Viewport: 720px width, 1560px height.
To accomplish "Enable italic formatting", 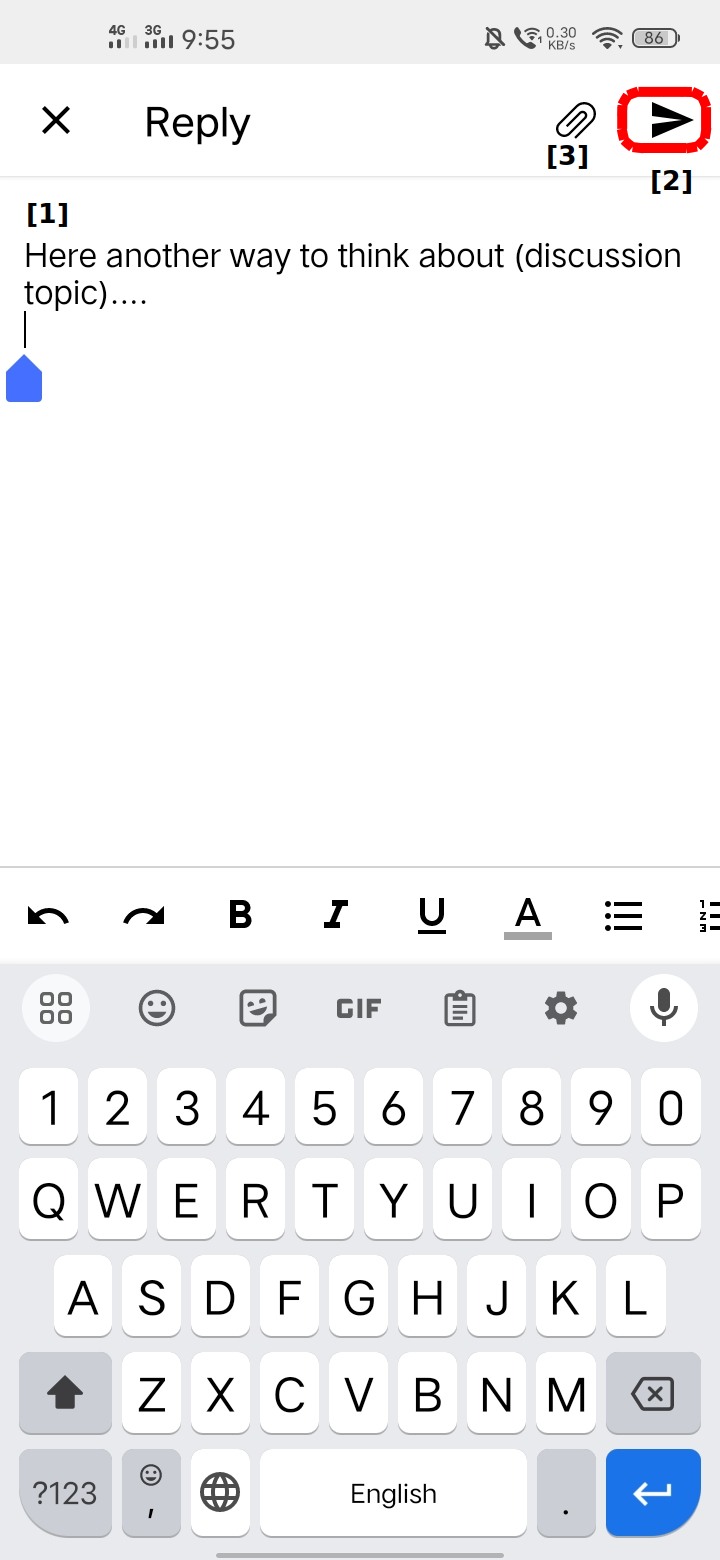I will click(336, 915).
